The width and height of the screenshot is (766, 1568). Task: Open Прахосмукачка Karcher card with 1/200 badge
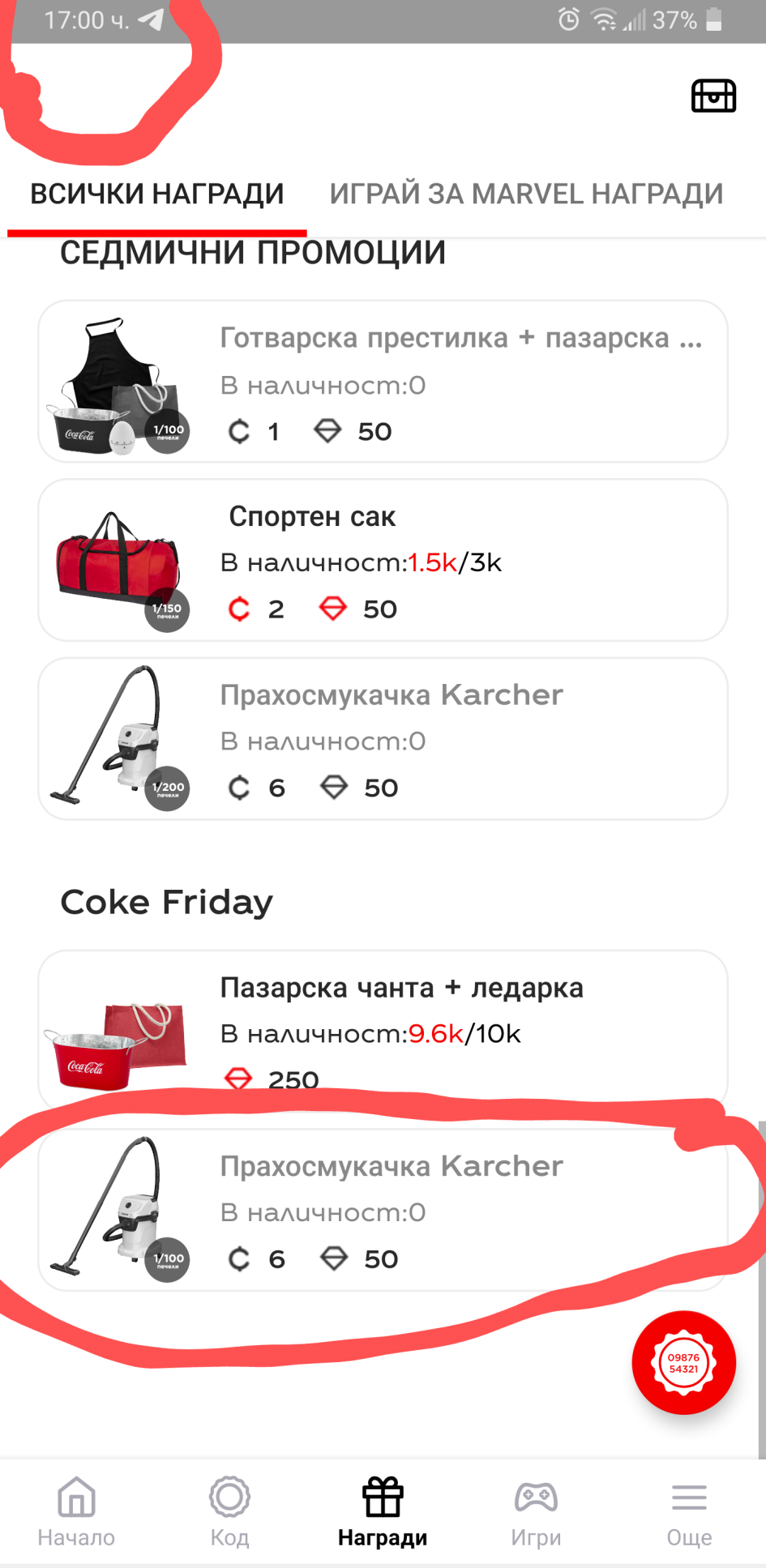point(383,738)
